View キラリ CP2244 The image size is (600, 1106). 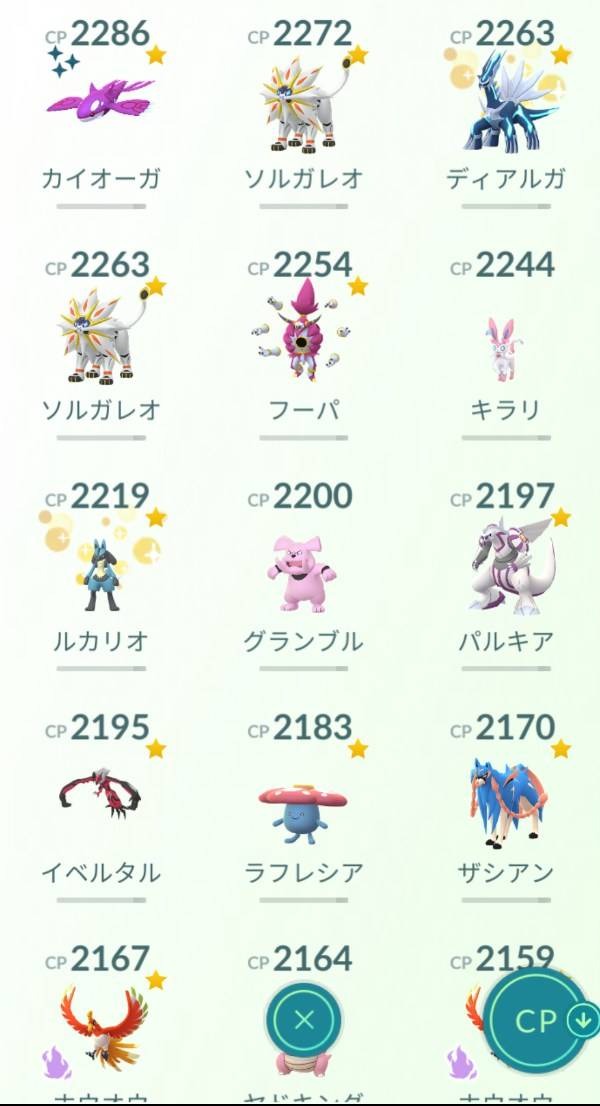[x=506, y=347]
